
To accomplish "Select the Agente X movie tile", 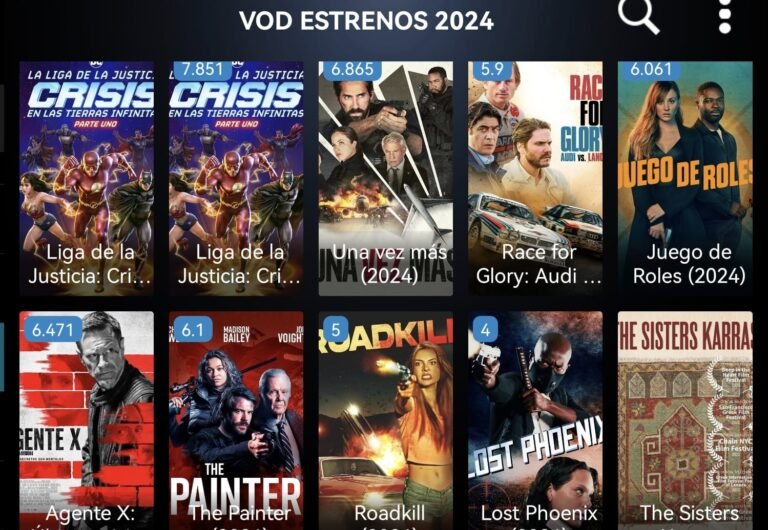I will [87, 420].
